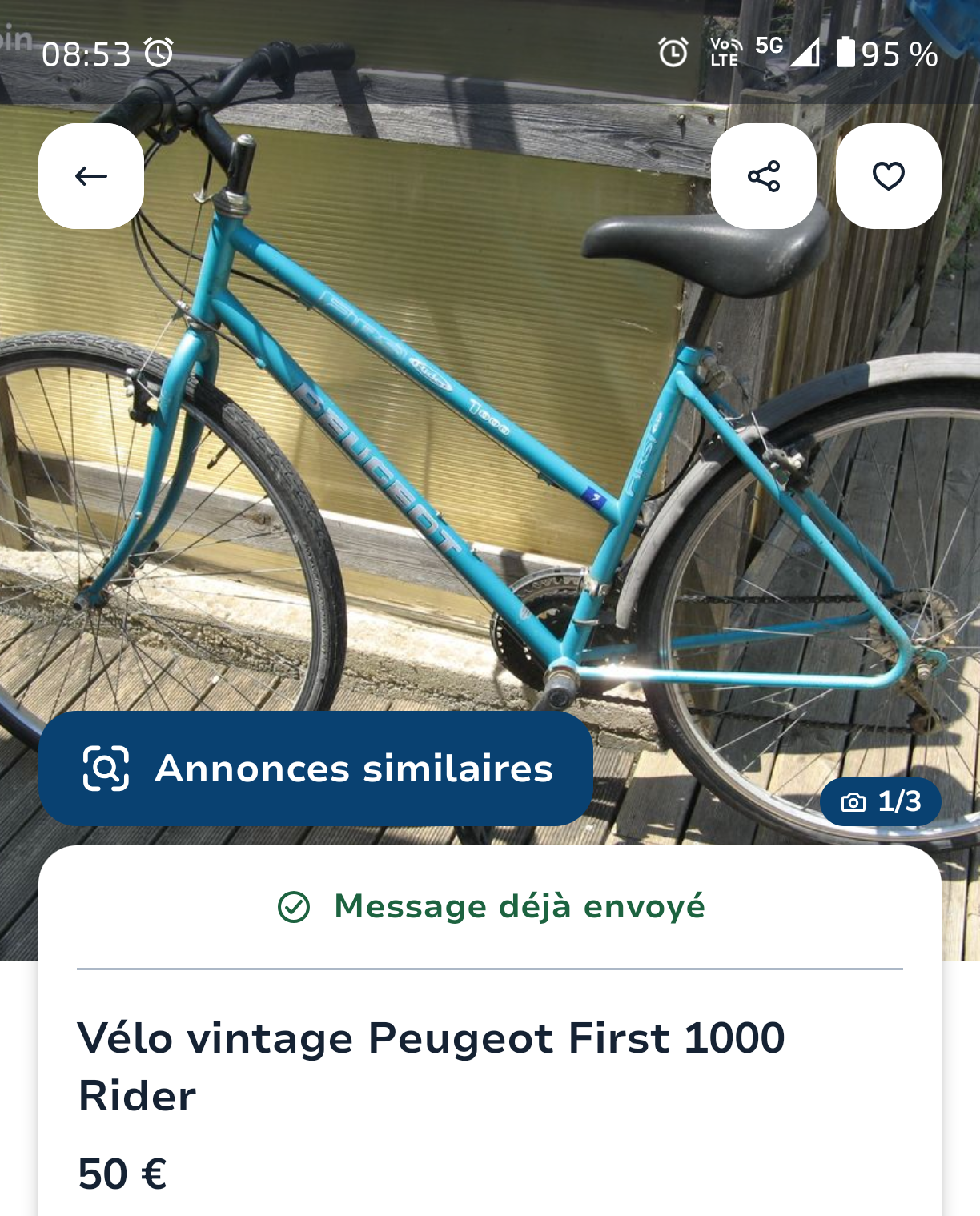Save the listing with the heart icon
The image size is (980, 1216).
tap(888, 176)
